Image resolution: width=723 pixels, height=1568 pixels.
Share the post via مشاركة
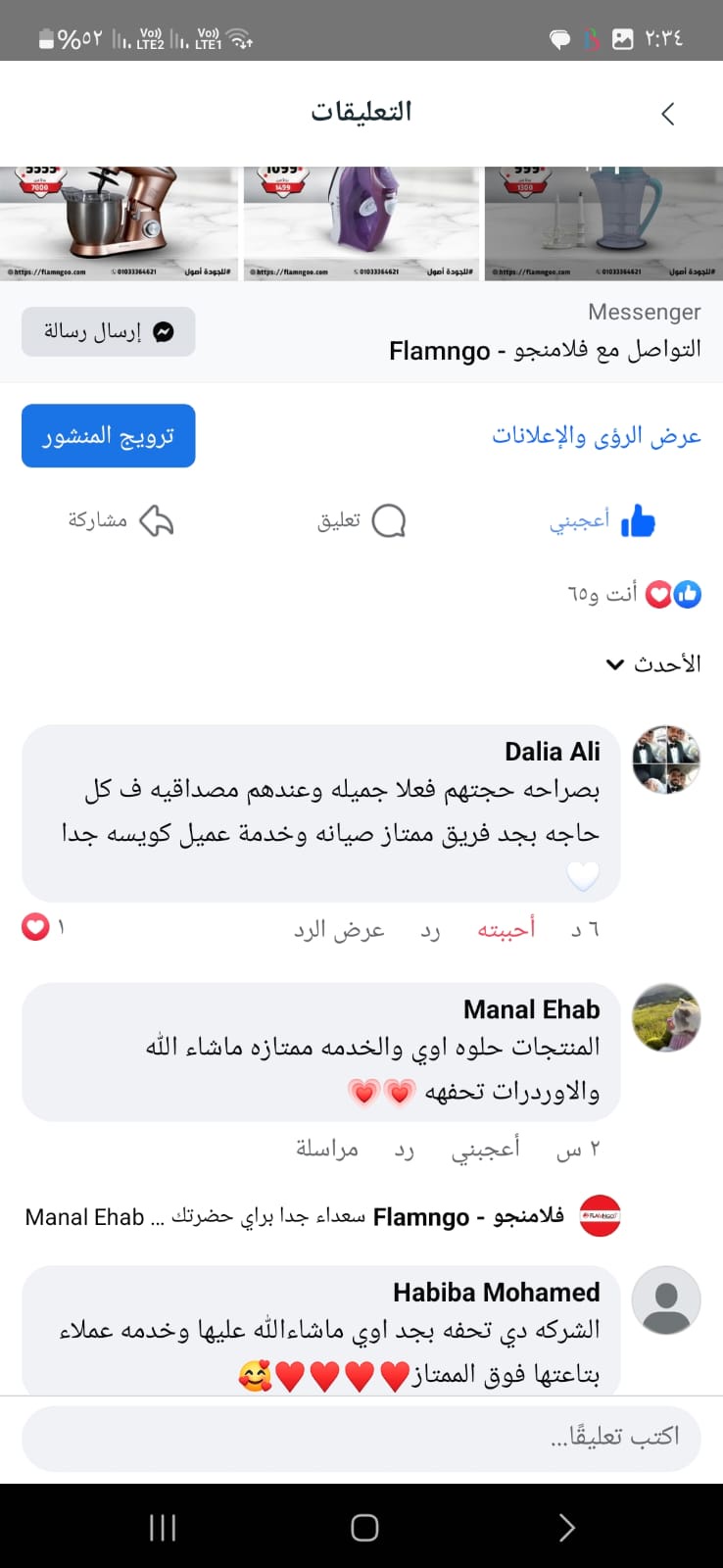pos(120,520)
